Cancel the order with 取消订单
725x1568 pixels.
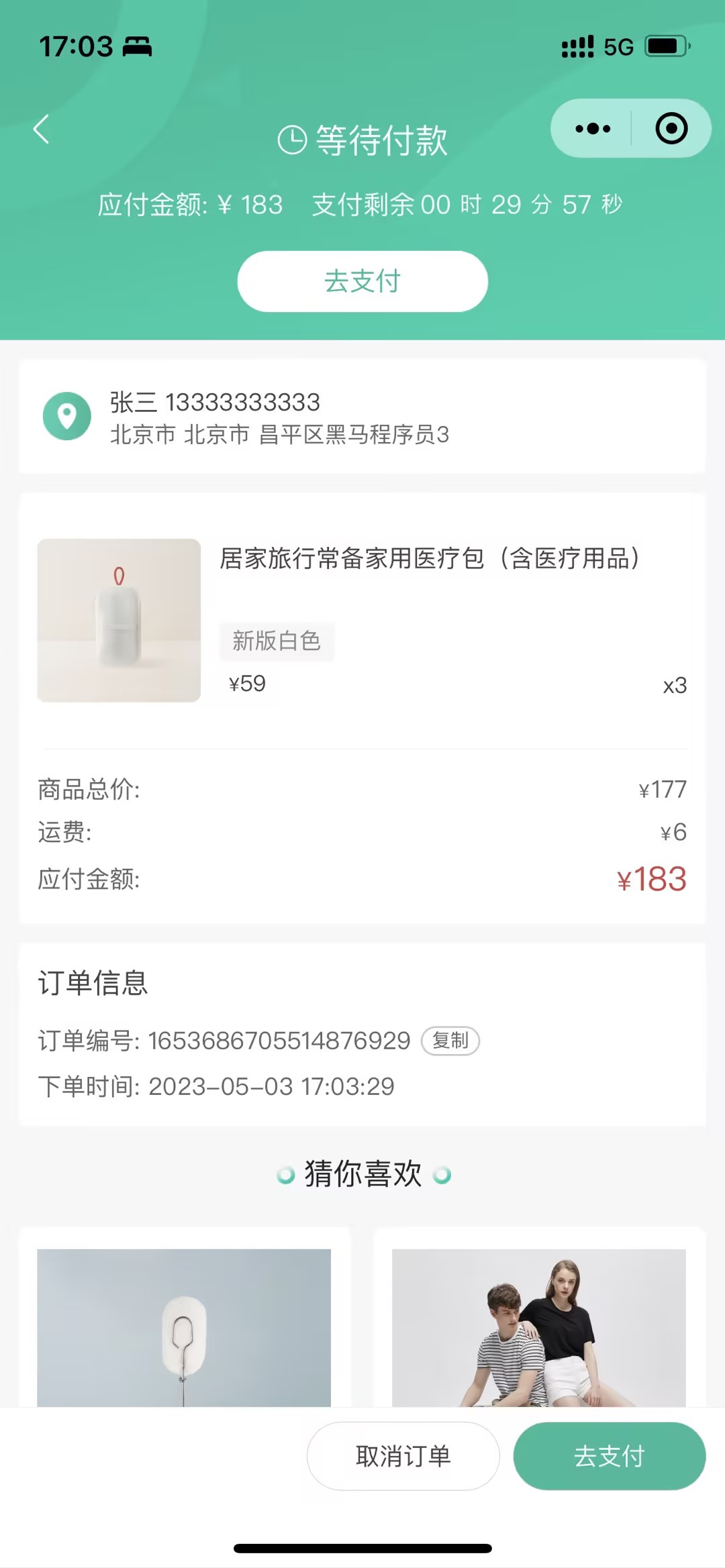(403, 1456)
